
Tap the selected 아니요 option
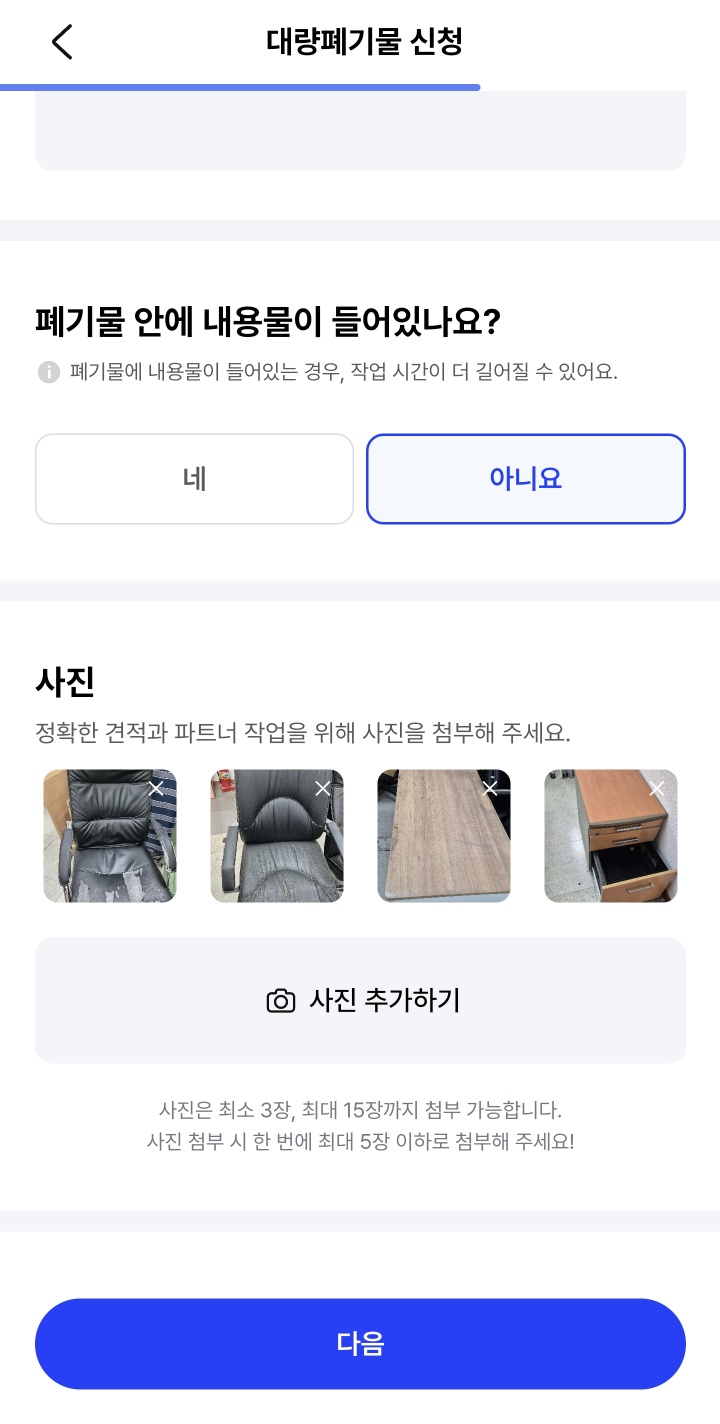click(527, 478)
